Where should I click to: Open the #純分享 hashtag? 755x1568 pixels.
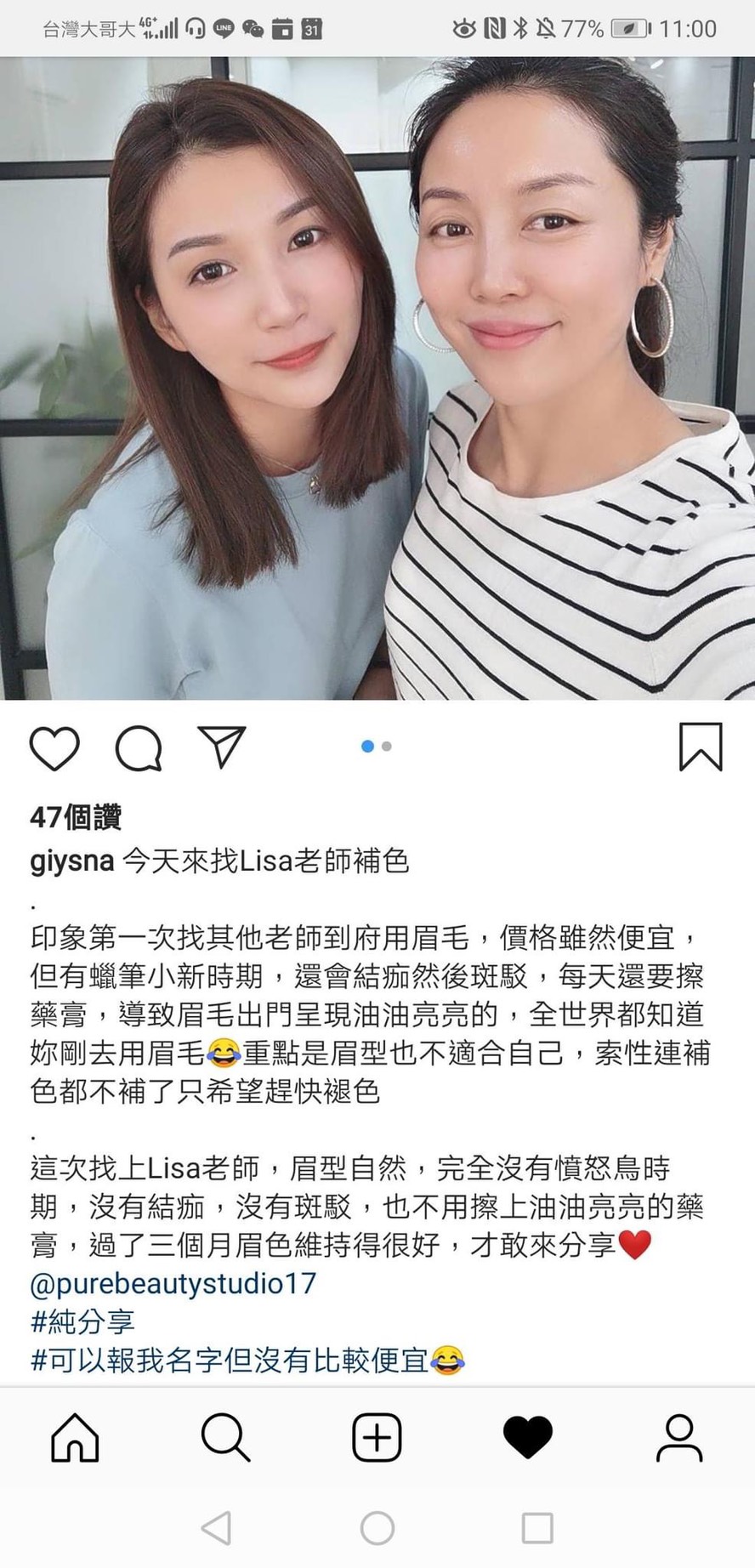coord(82,1321)
